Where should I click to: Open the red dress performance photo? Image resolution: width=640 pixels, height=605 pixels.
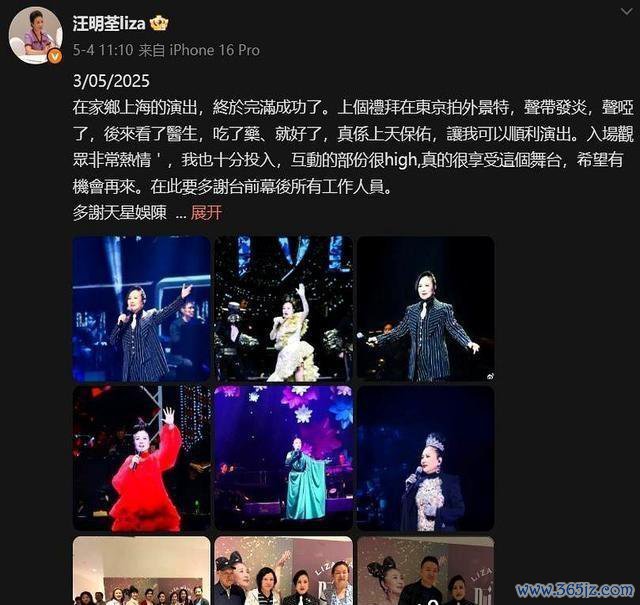pyautogui.click(x=141, y=458)
